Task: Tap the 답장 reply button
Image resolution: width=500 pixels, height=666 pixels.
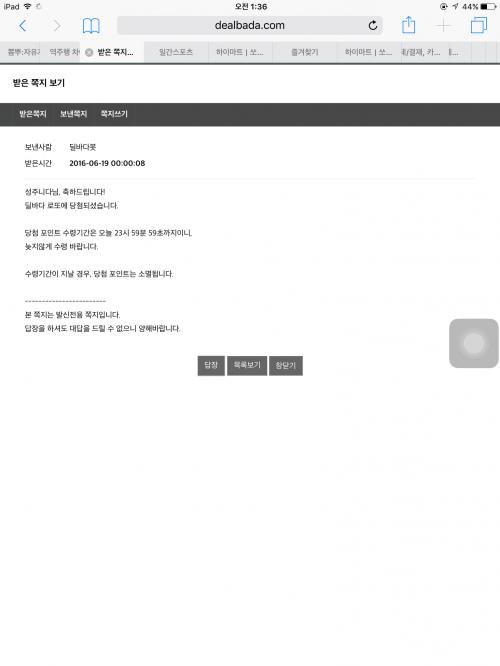Action: 211,366
